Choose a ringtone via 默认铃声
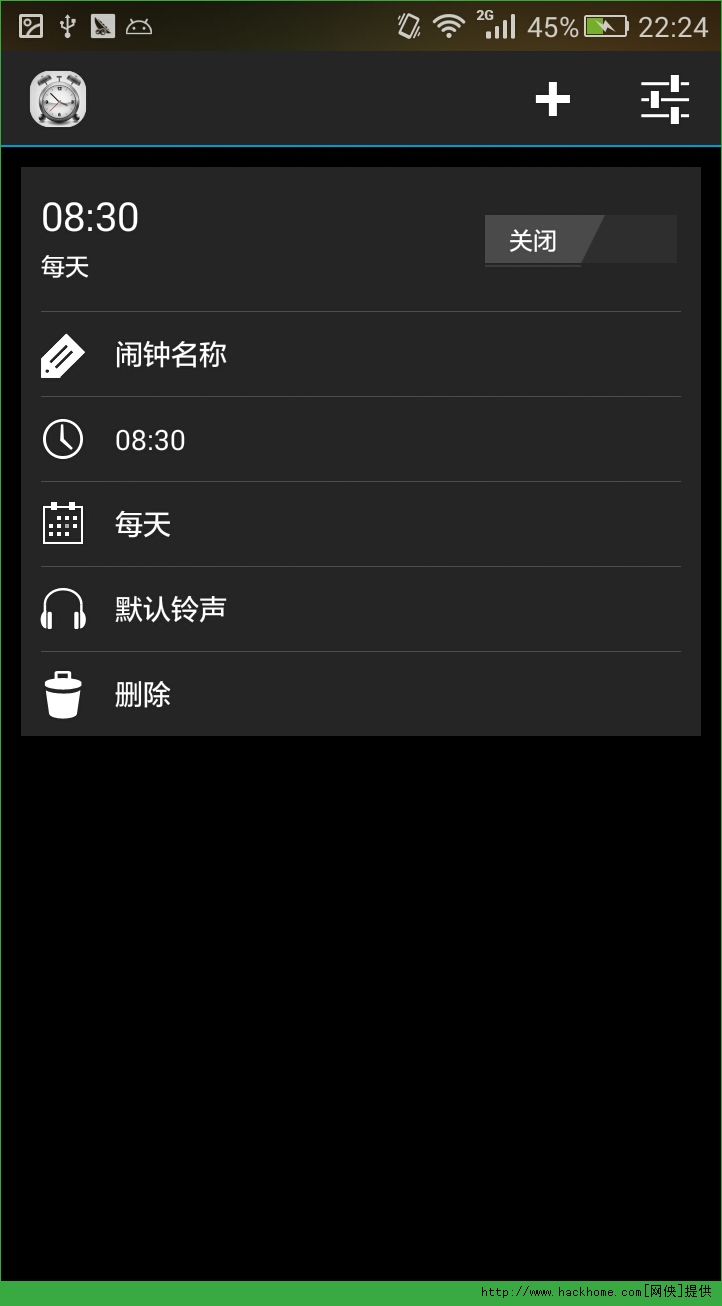 click(x=361, y=609)
